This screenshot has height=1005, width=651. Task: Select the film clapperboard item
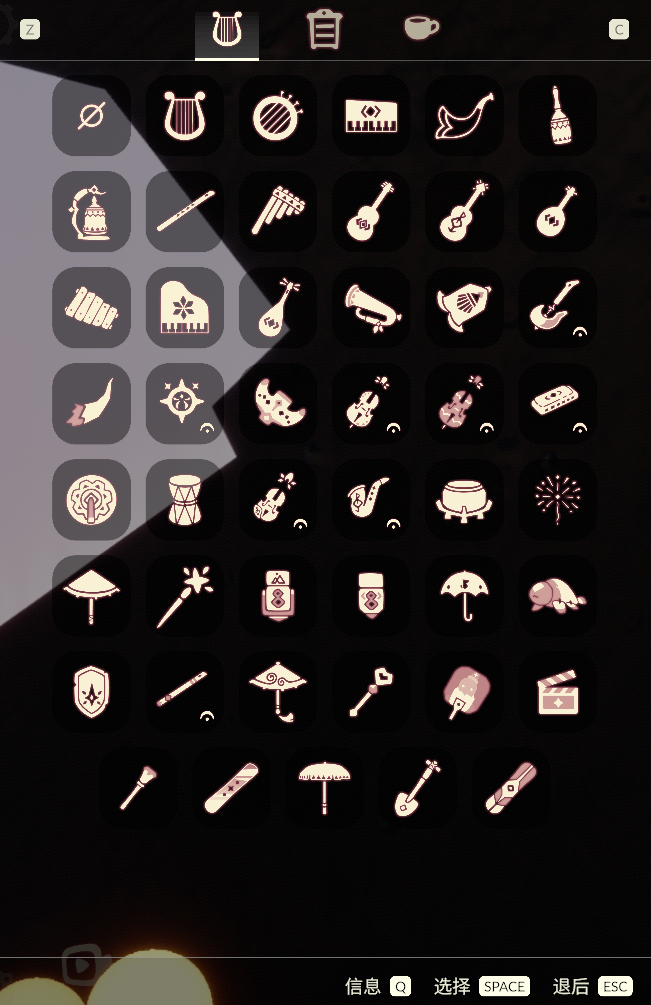coord(557,691)
